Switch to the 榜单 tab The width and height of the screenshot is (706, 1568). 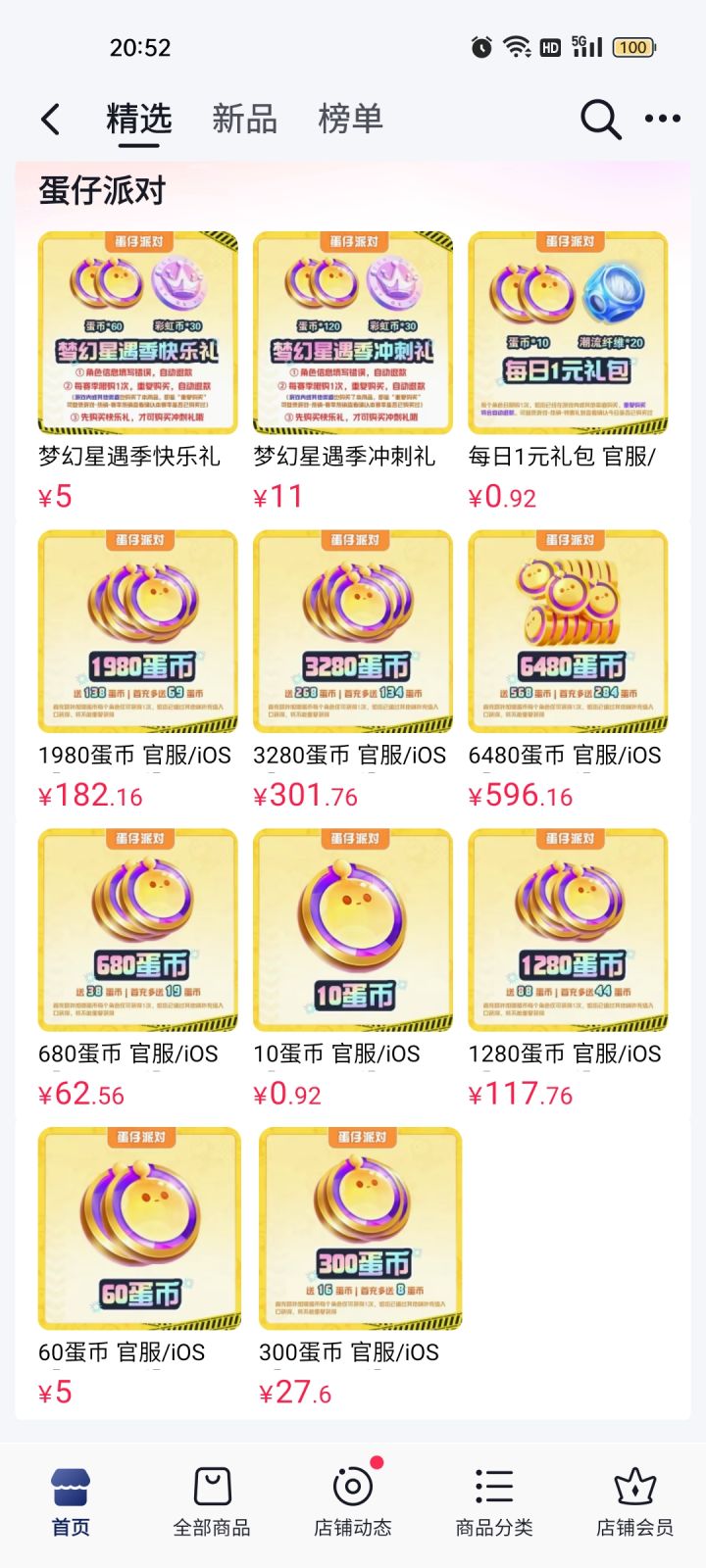[x=351, y=119]
